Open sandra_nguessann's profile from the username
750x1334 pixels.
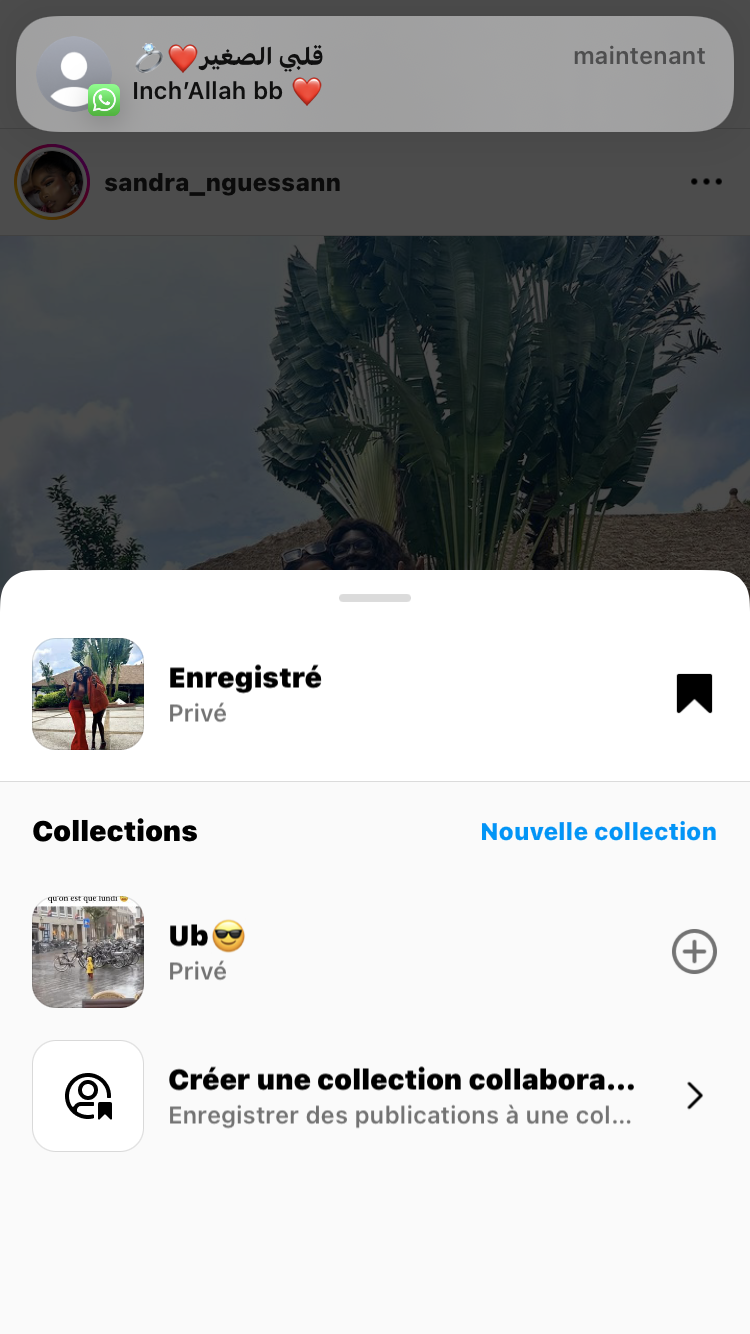pos(222,183)
